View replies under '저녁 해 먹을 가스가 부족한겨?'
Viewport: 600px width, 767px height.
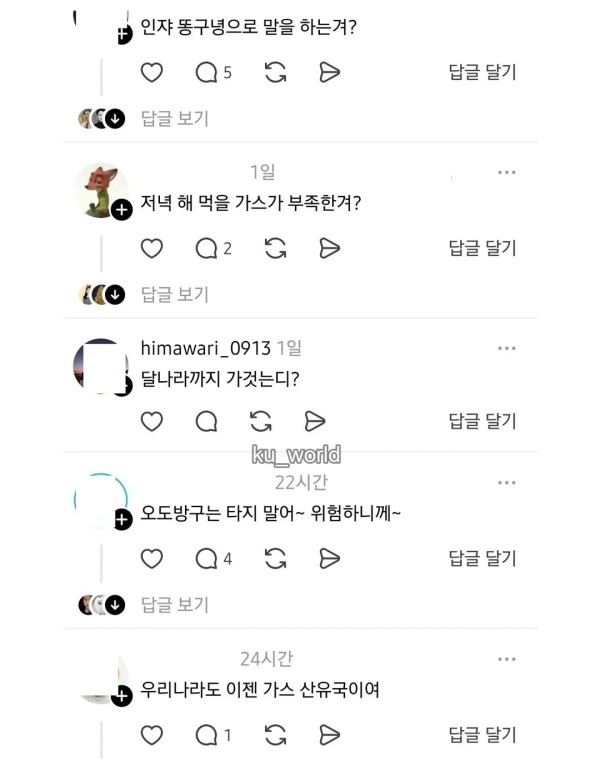tap(174, 294)
